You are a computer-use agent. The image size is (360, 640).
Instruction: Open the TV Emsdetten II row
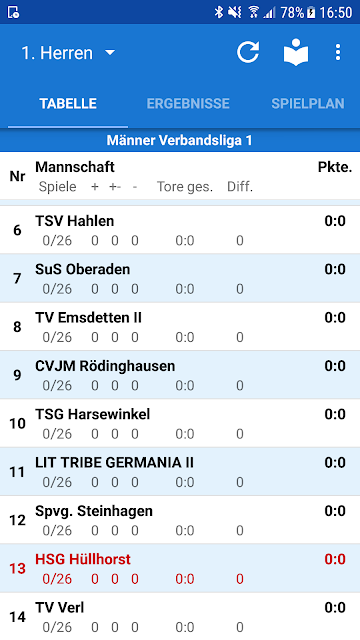[180, 326]
